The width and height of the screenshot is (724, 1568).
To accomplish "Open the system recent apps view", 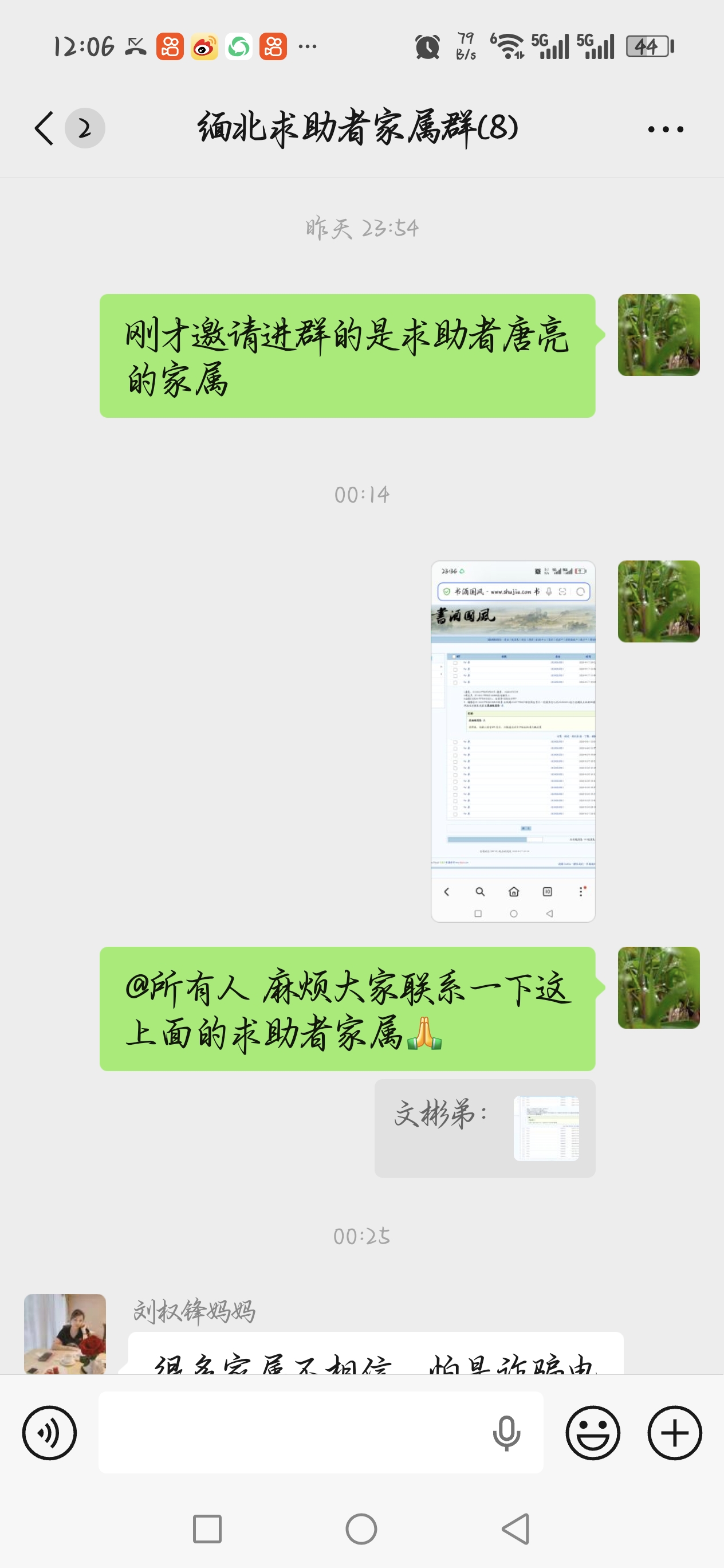I will [x=207, y=1528].
